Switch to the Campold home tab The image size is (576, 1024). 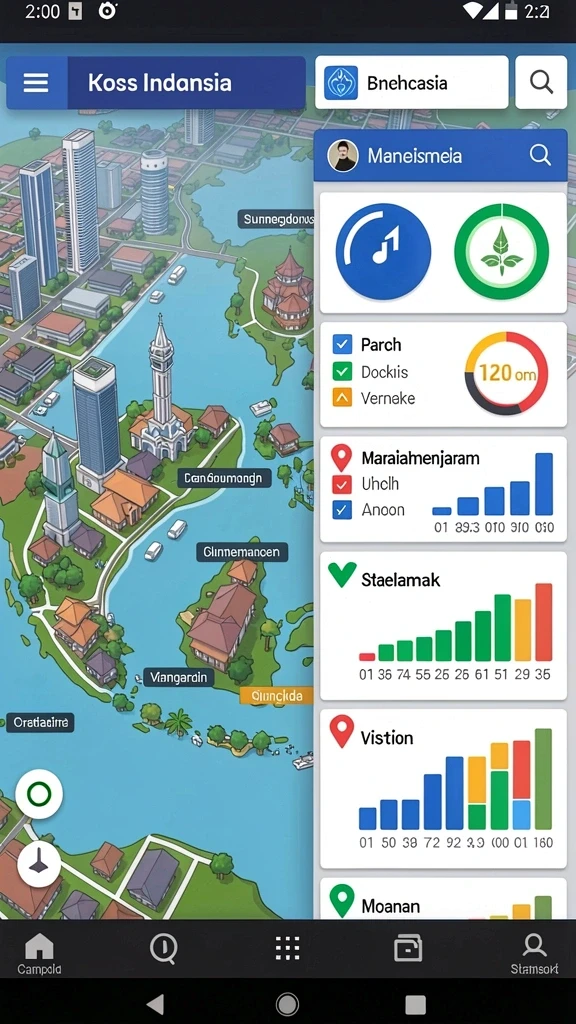pos(39,953)
